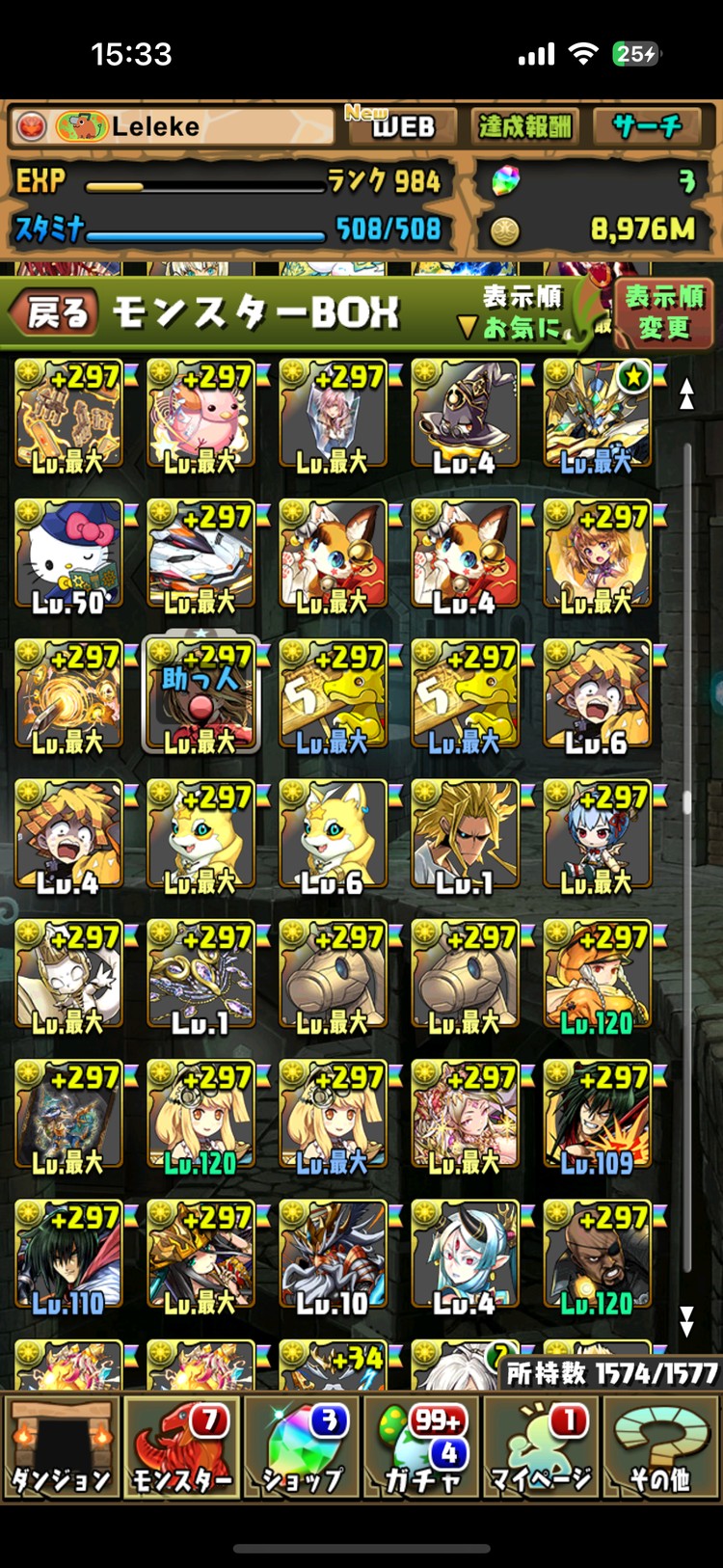Open the サーチ search button
Image resolution: width=723 pixels, height=1568 pixels.
click(x=646, y=125)
